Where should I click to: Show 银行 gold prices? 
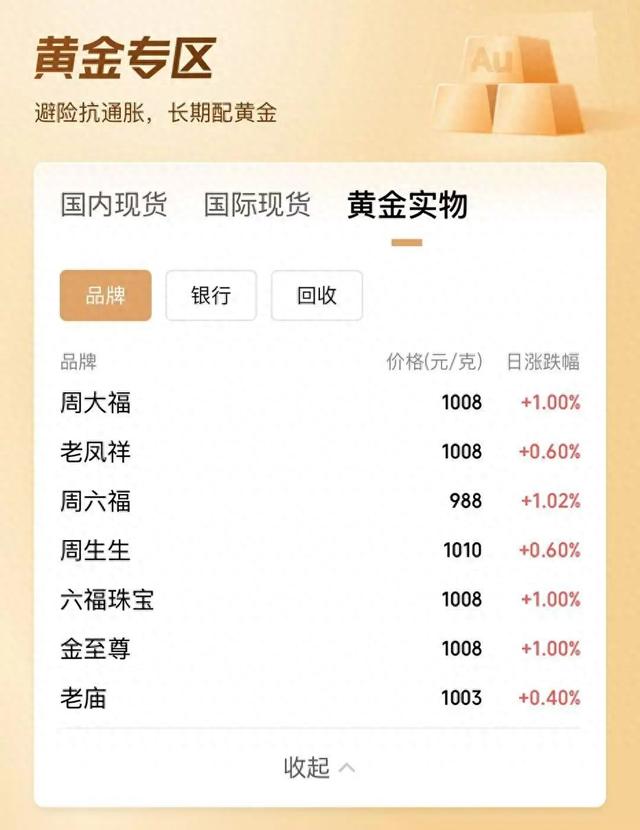(211, 295)
